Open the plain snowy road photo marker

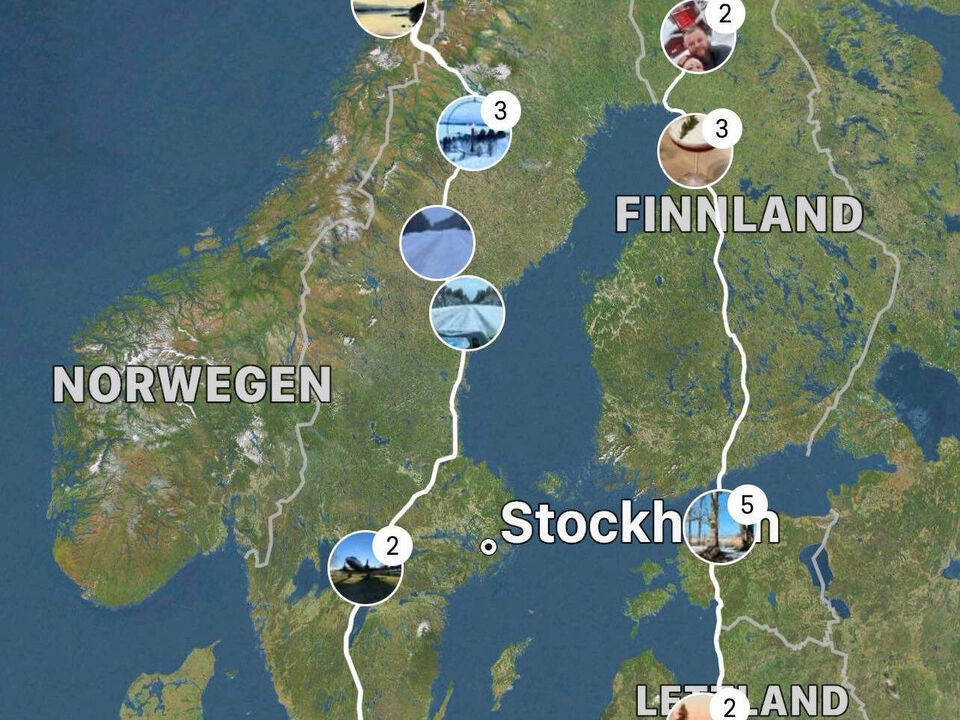[x=437, y=243]
